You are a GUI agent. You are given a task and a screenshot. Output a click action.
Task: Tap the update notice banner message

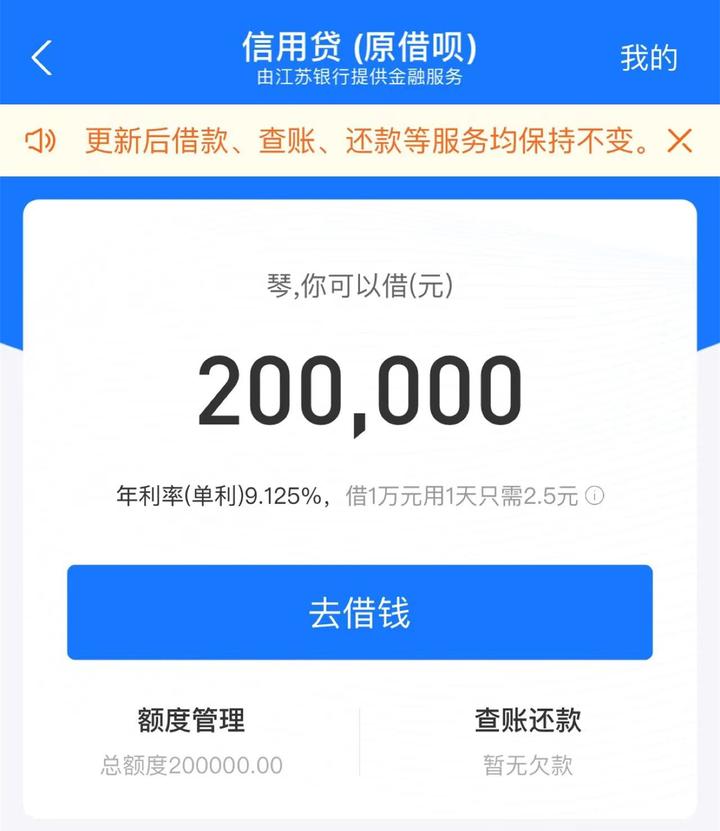[360, 141]
